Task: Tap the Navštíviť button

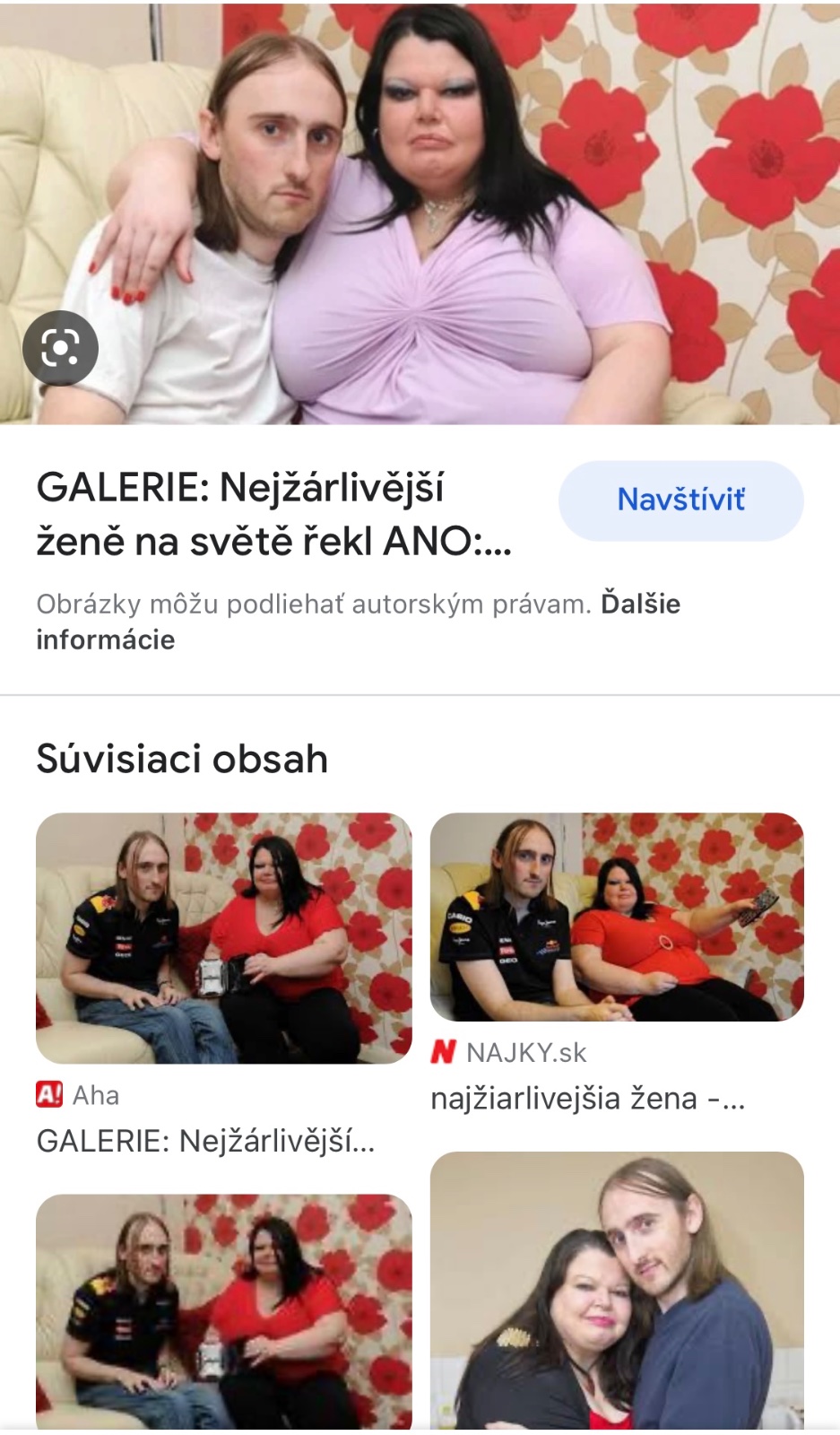Action: coord(680,500)
